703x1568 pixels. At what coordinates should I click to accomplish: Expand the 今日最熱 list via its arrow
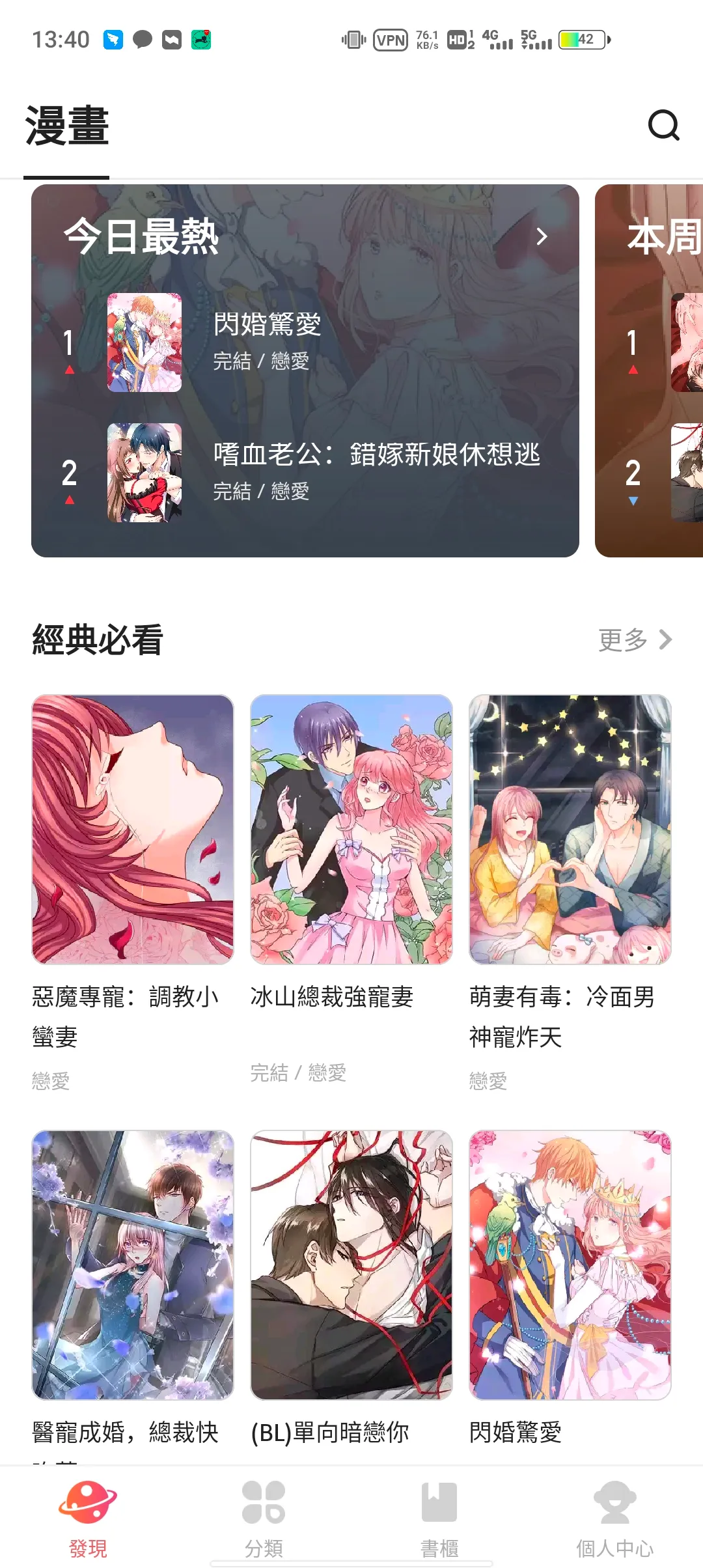click(x=542, y=238)
